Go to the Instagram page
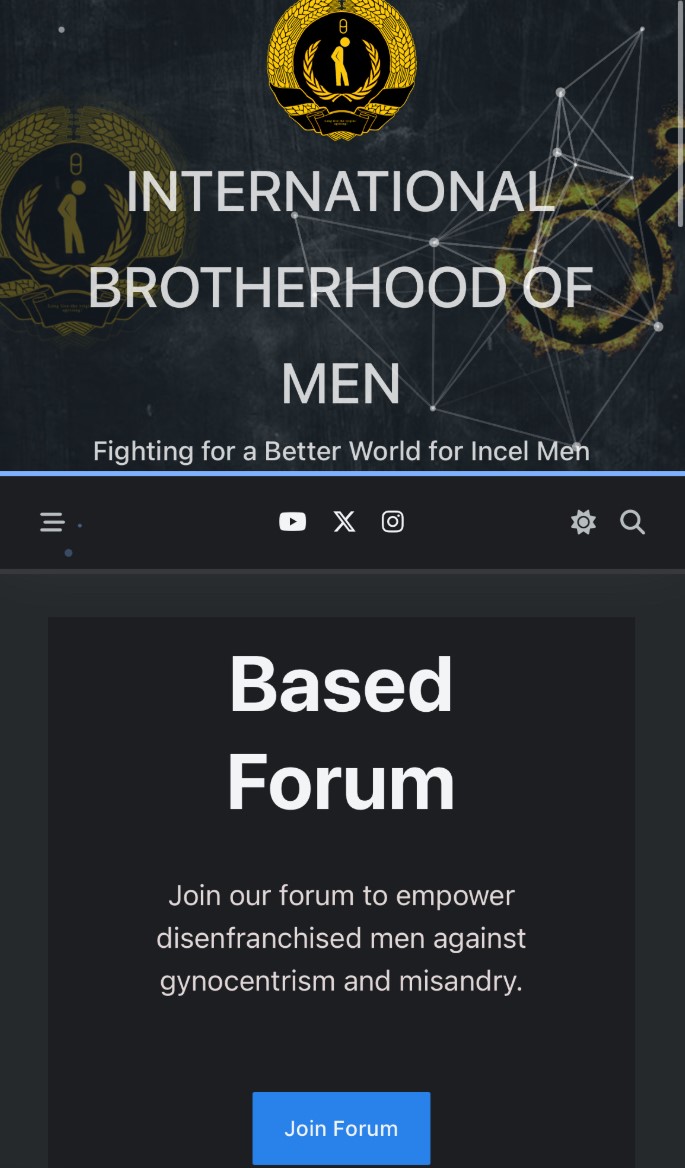 tap(393, 522)
